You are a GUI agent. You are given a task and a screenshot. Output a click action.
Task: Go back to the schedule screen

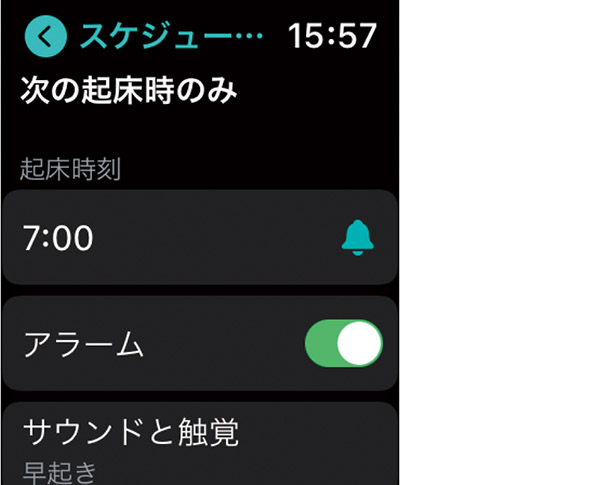click(x=45, y=36)
